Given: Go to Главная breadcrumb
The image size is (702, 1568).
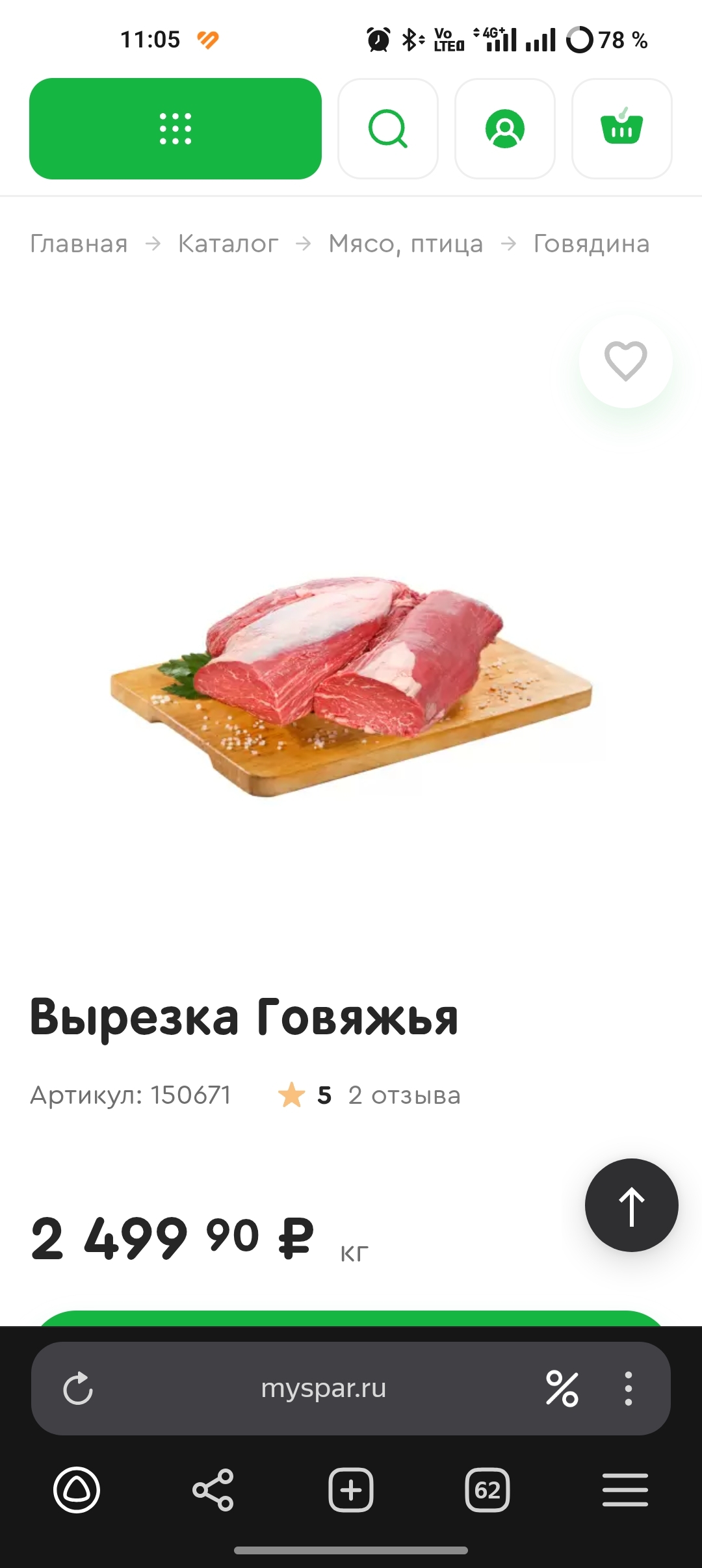Looking at the screenshot, I should point(79,244).
